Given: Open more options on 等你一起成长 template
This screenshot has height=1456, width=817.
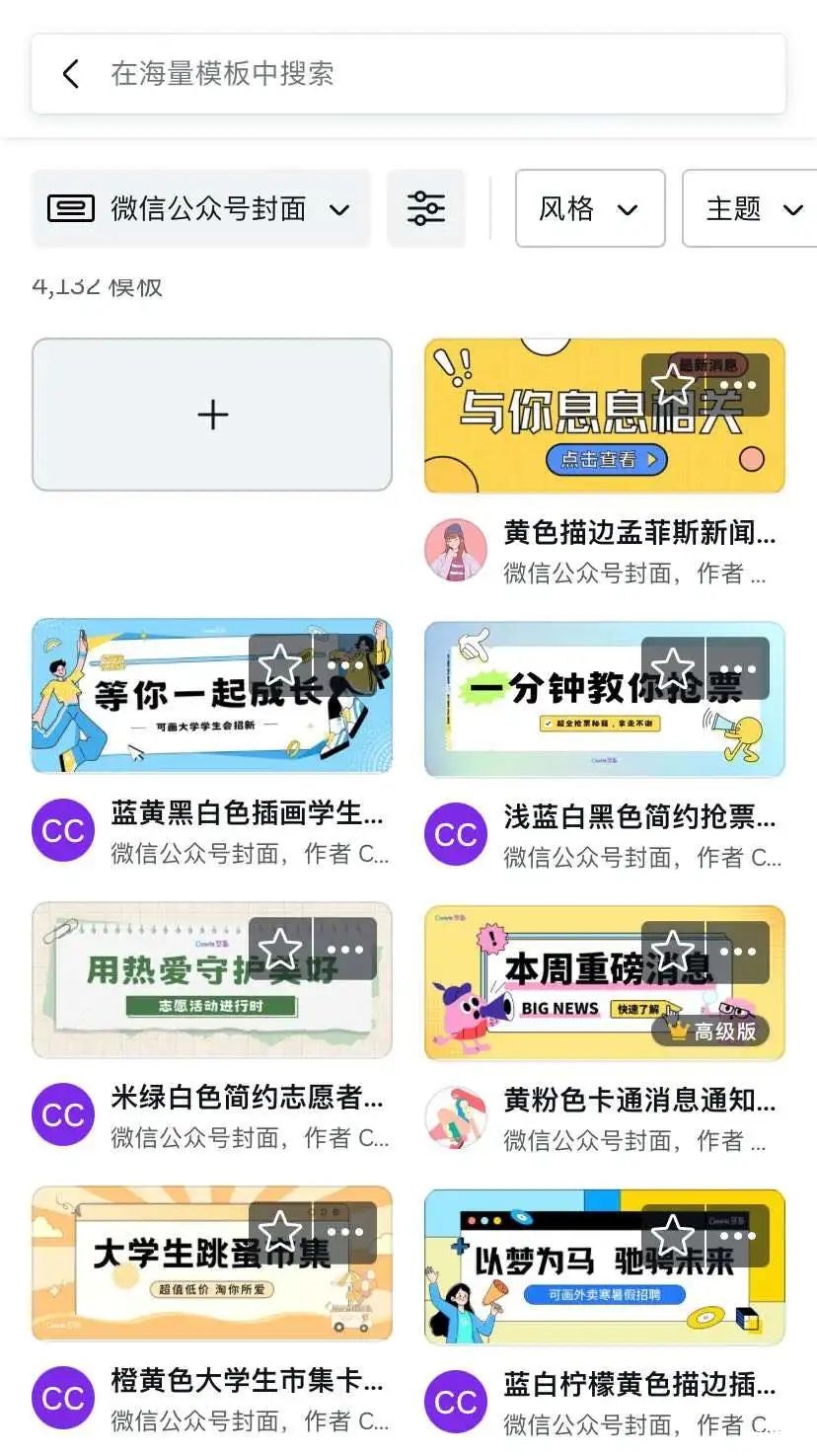Looking at the screenshot, I should point(344,665).
